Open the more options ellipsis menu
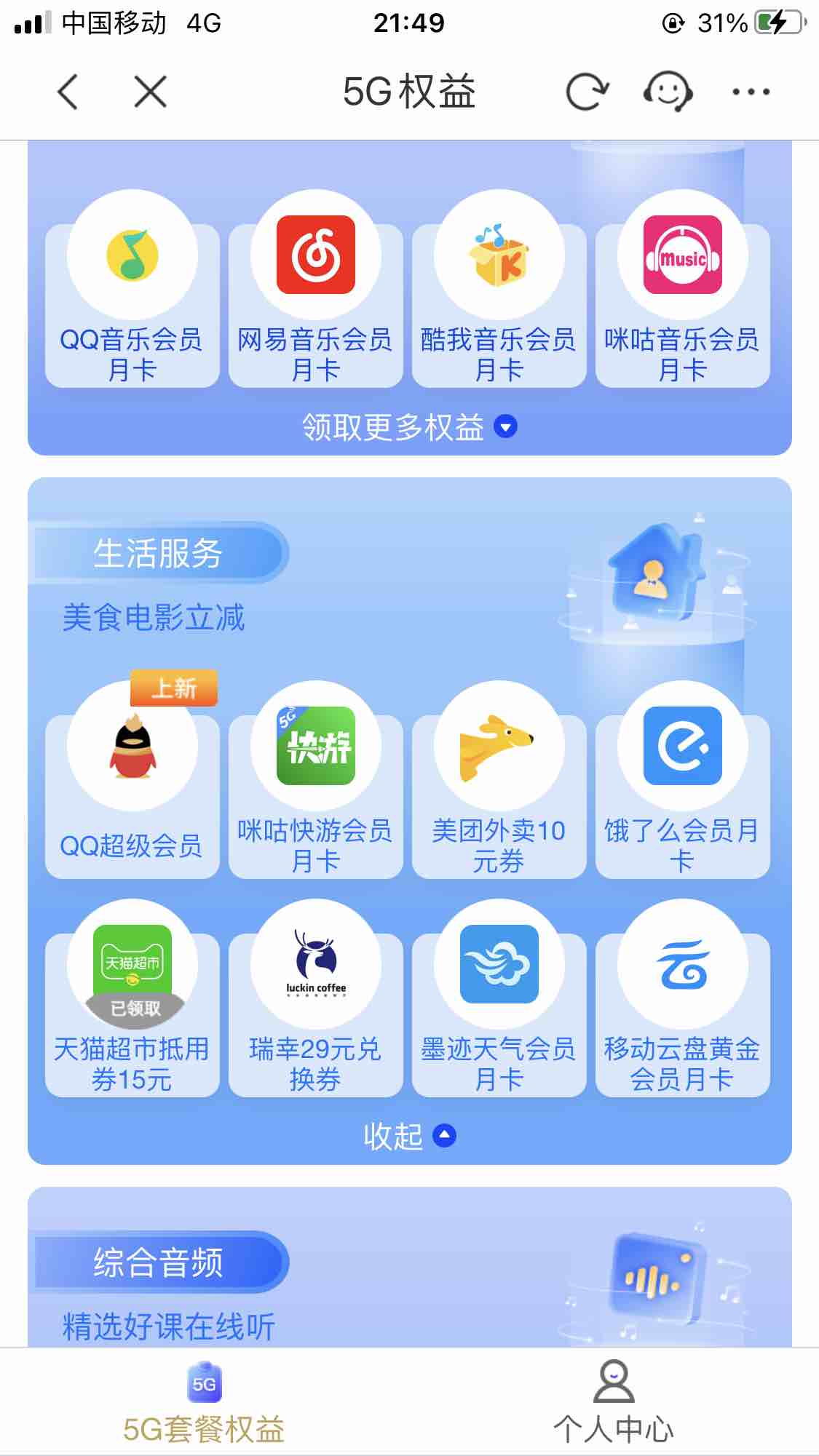The width and height of the screenshot is (819, 1456). [x=748, y=92]
